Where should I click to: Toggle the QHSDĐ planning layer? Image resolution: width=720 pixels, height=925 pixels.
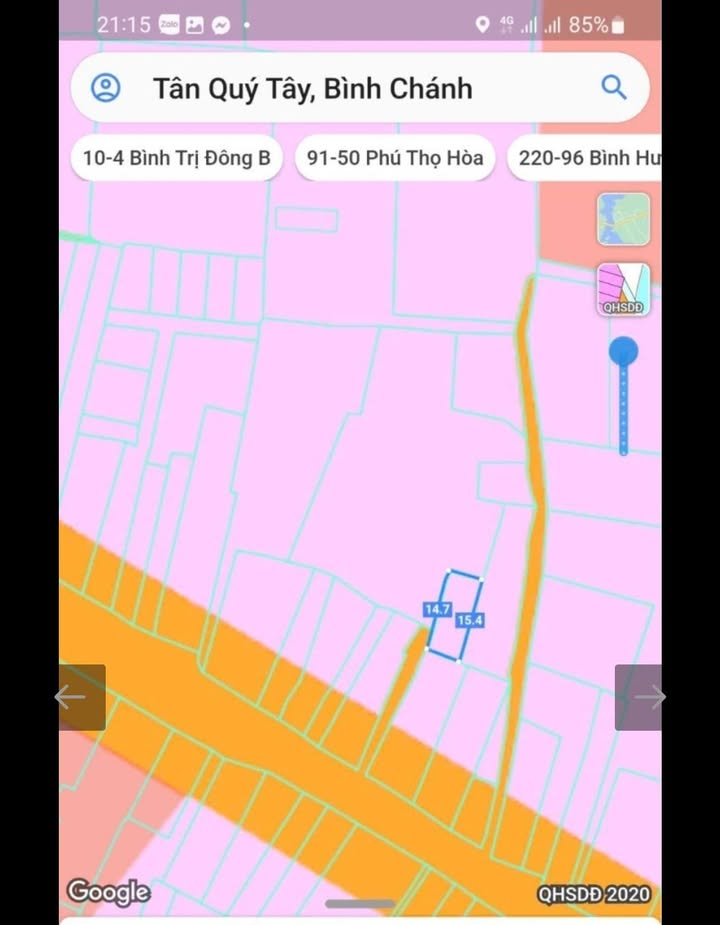point(624,290)
